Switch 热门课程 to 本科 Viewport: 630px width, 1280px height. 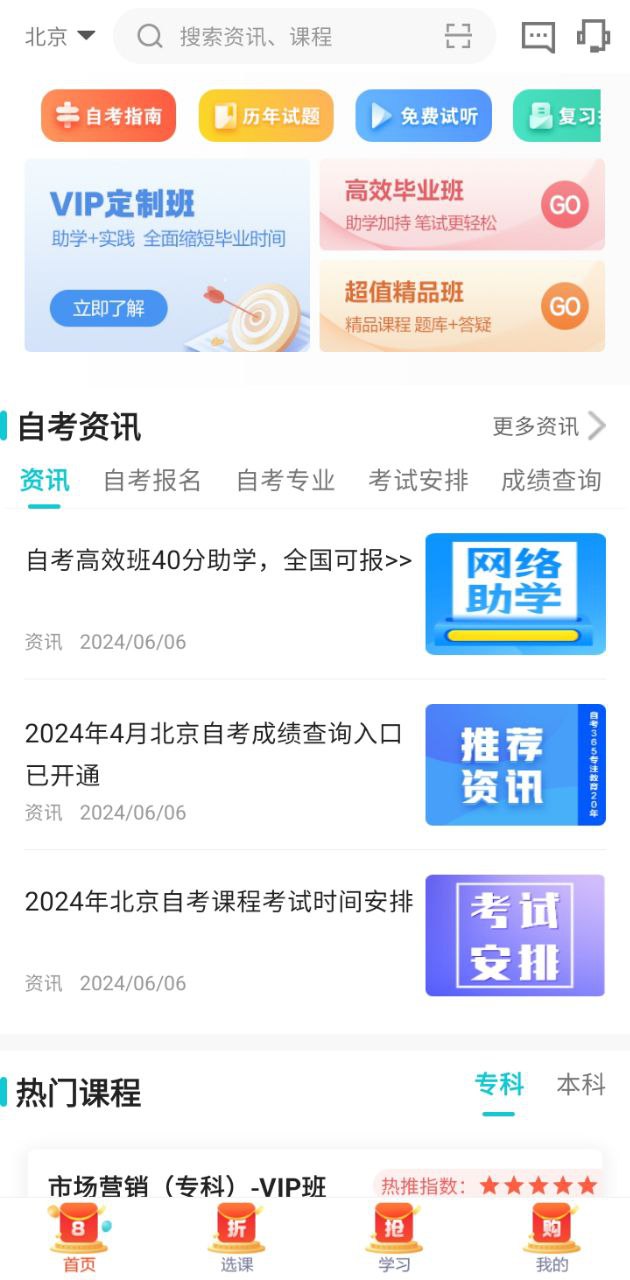(581, 1085)
